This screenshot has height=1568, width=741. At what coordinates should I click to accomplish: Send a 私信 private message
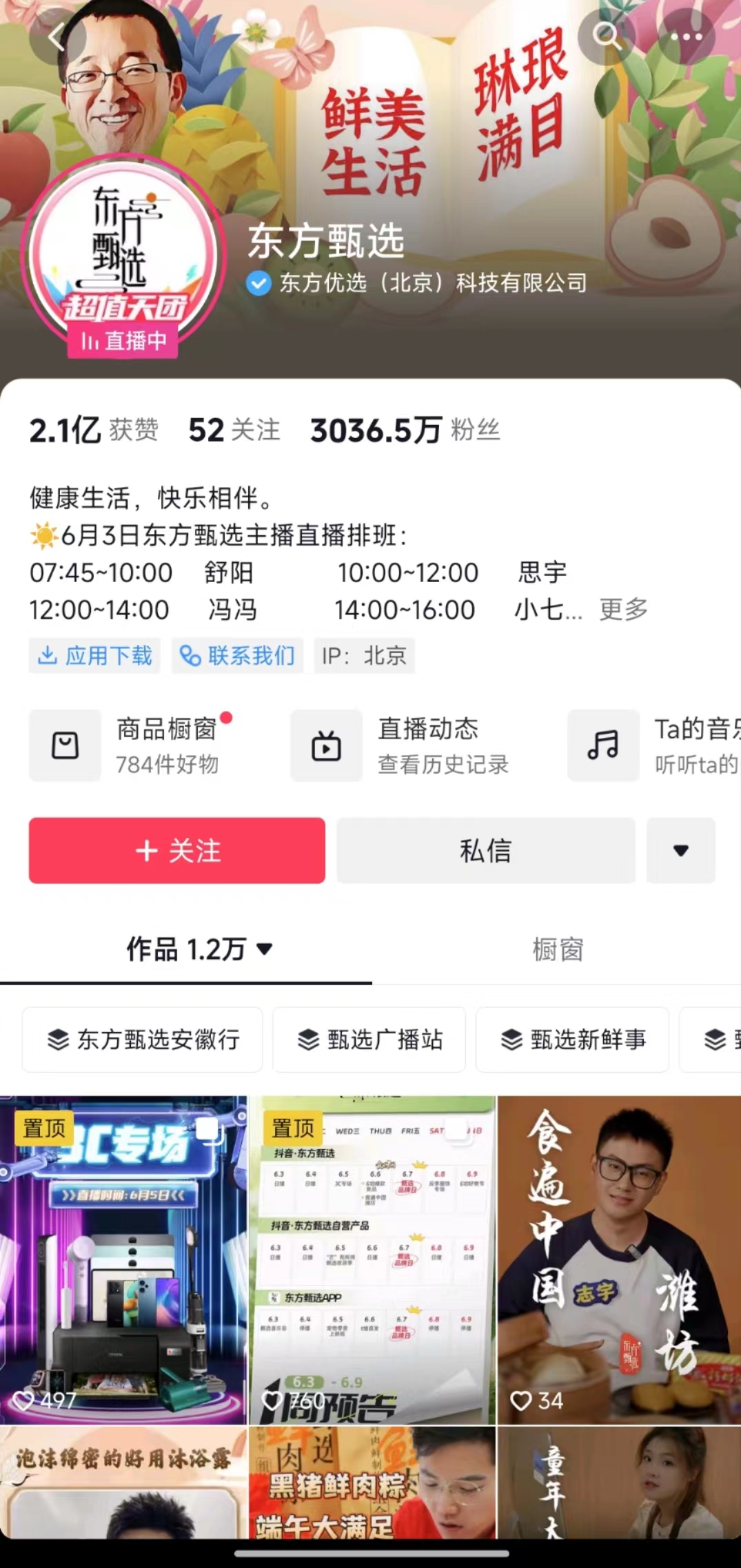tap(486, 851)
